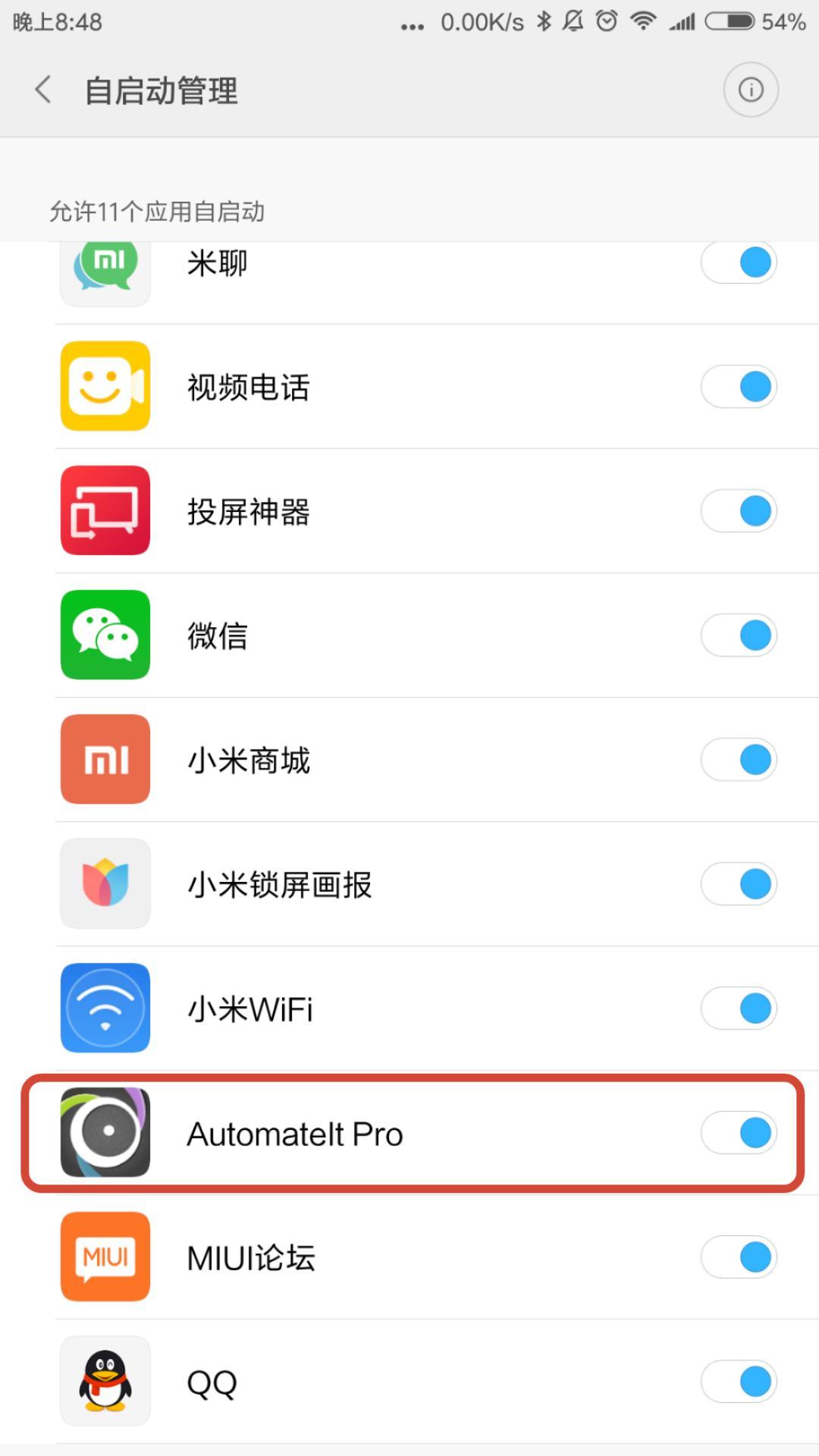Click the battery indicator in status bar
The image size is (819, 1456).
click(x=730, y=22)
